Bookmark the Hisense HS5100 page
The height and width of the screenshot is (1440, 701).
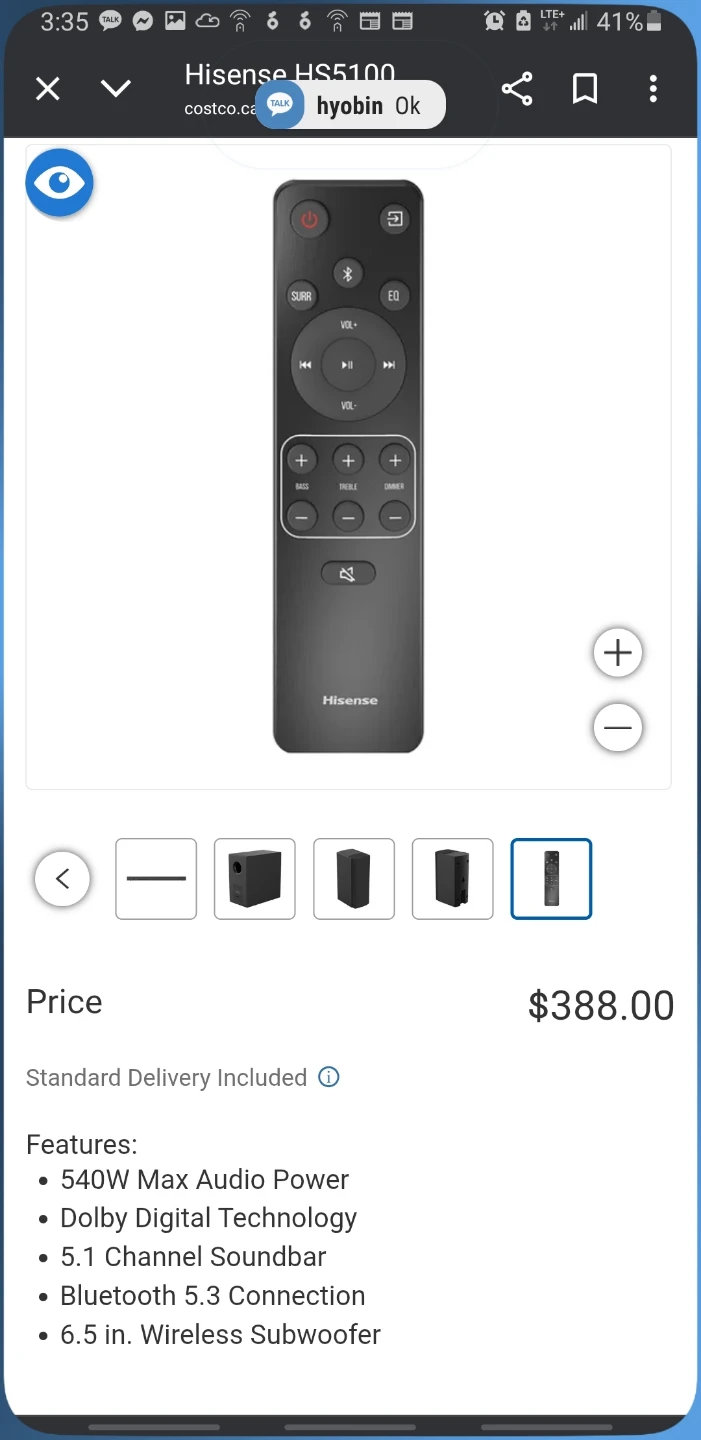pos(585,89)
